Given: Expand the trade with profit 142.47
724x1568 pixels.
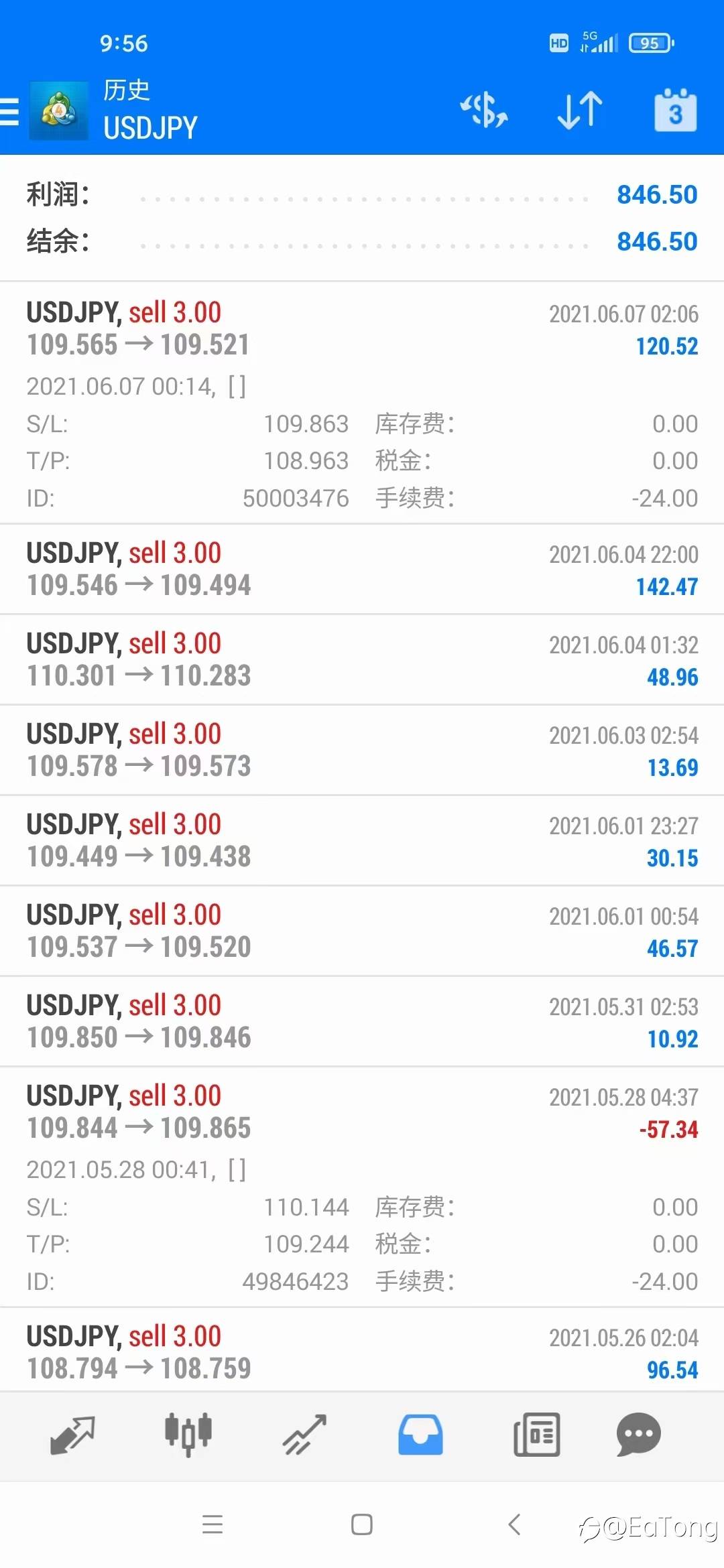Looking at the screenshot, I should pos(362,569).
